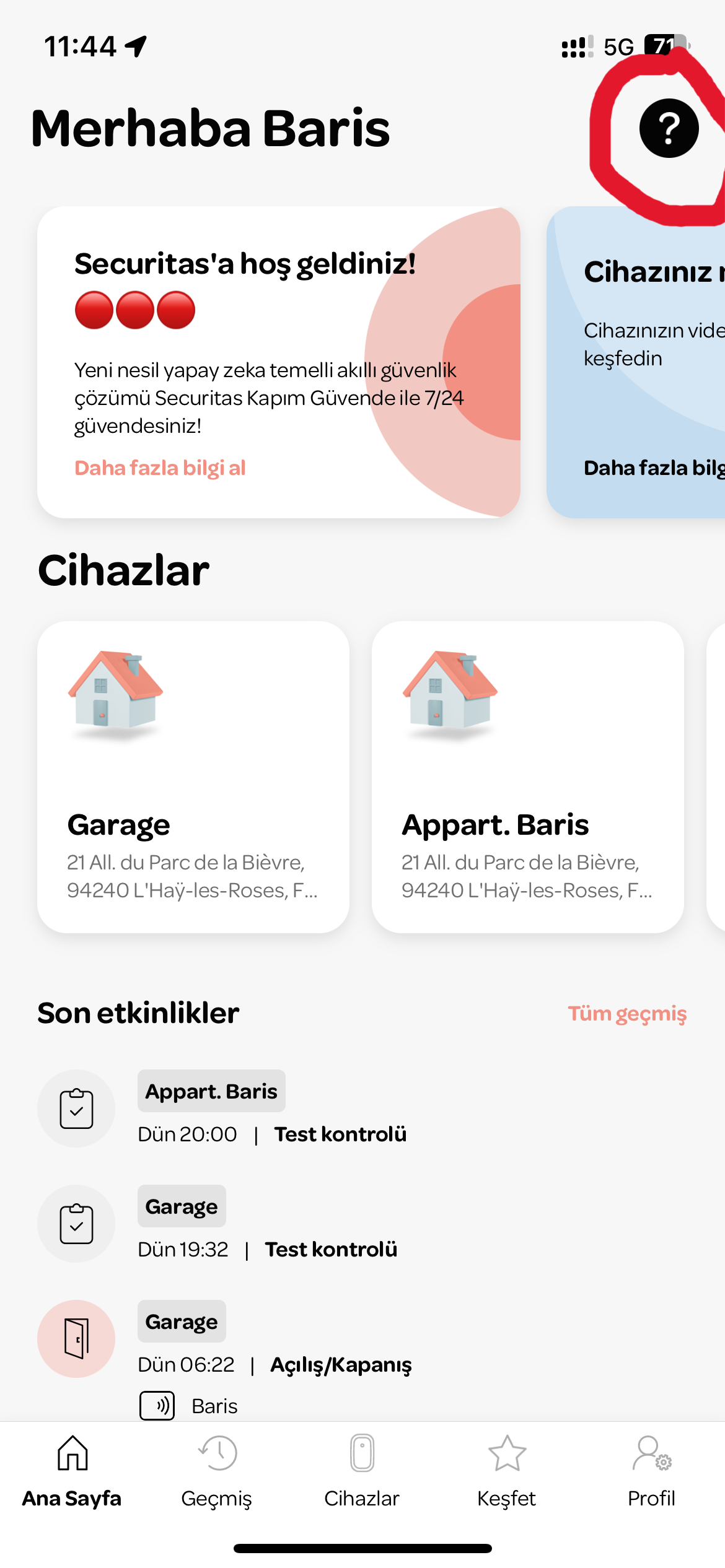Go to the Ana Sayfa tab
This screenshot has height=1568, width=725.
pyautogui.click(x=72, y=1471)
